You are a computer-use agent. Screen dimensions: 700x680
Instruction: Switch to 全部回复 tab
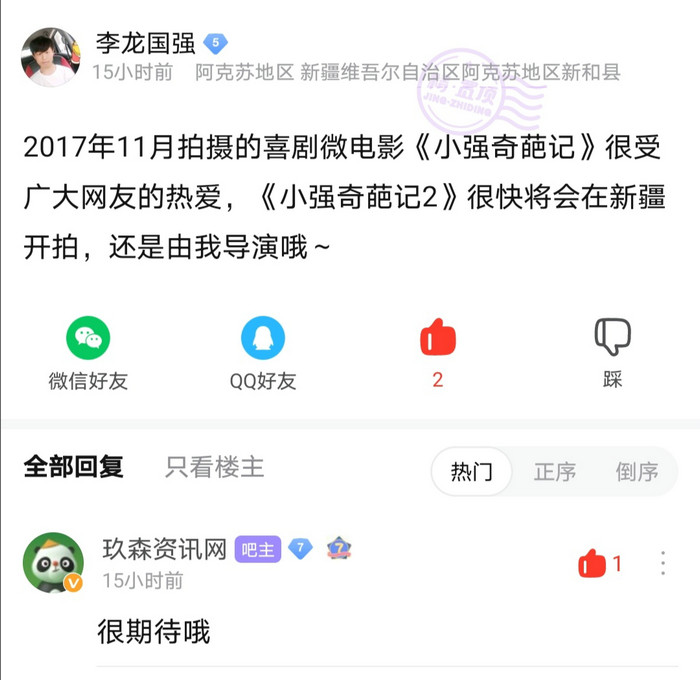pos(73,467)
